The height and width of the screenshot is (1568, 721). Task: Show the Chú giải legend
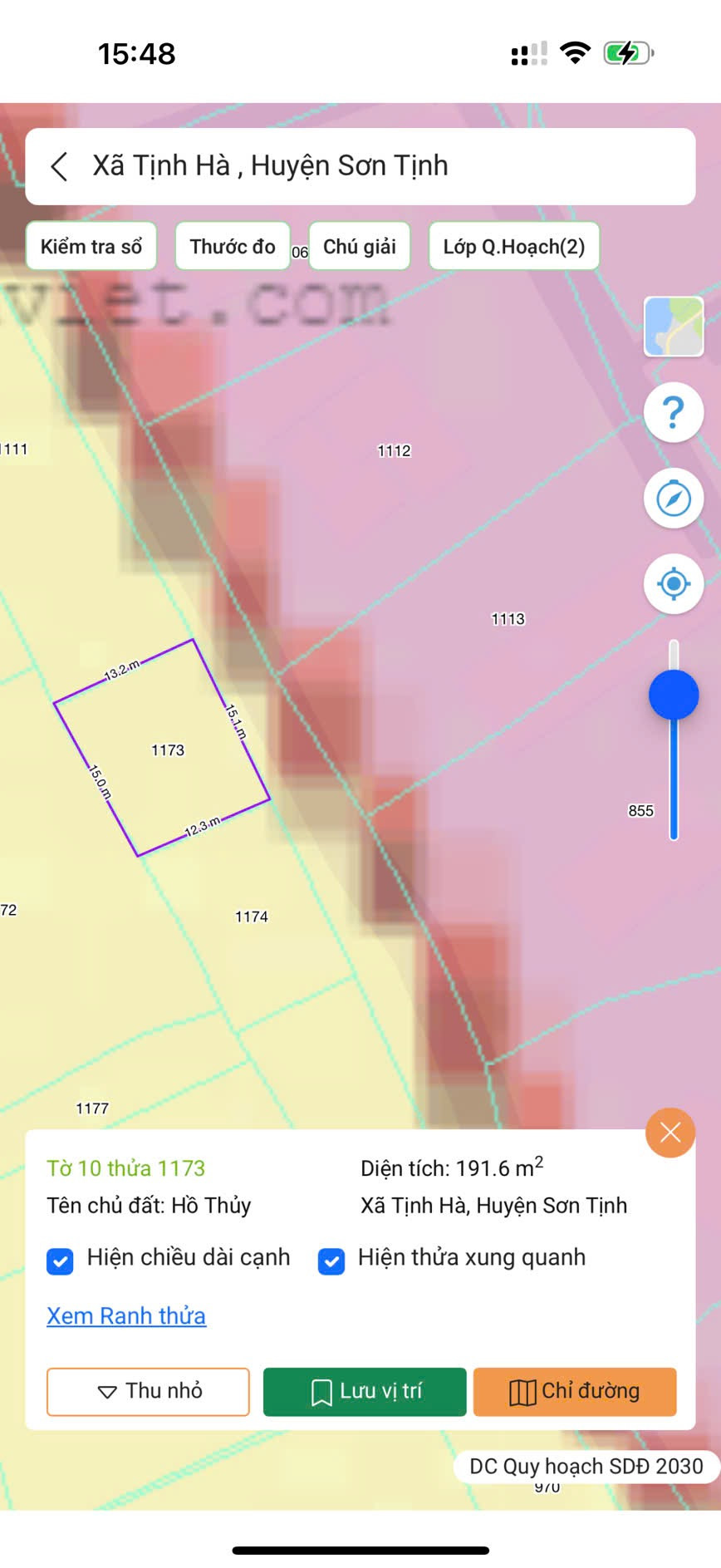360,246
